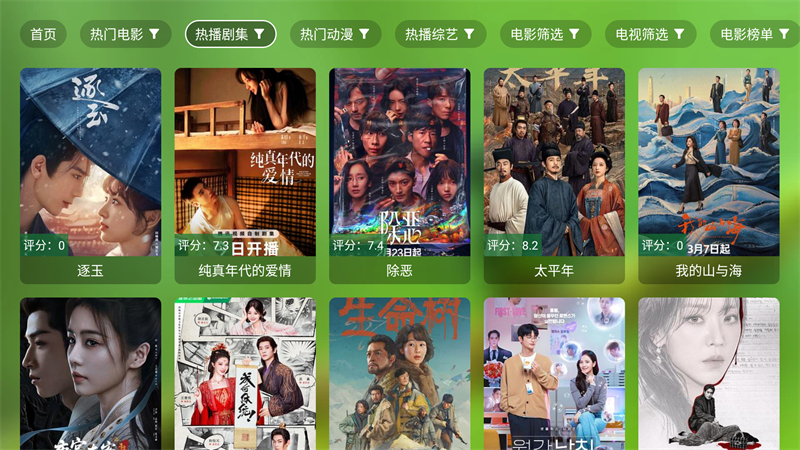Select the 热播剧集 filter tab
The image size is (800, 450).
(x=231, y=34)
